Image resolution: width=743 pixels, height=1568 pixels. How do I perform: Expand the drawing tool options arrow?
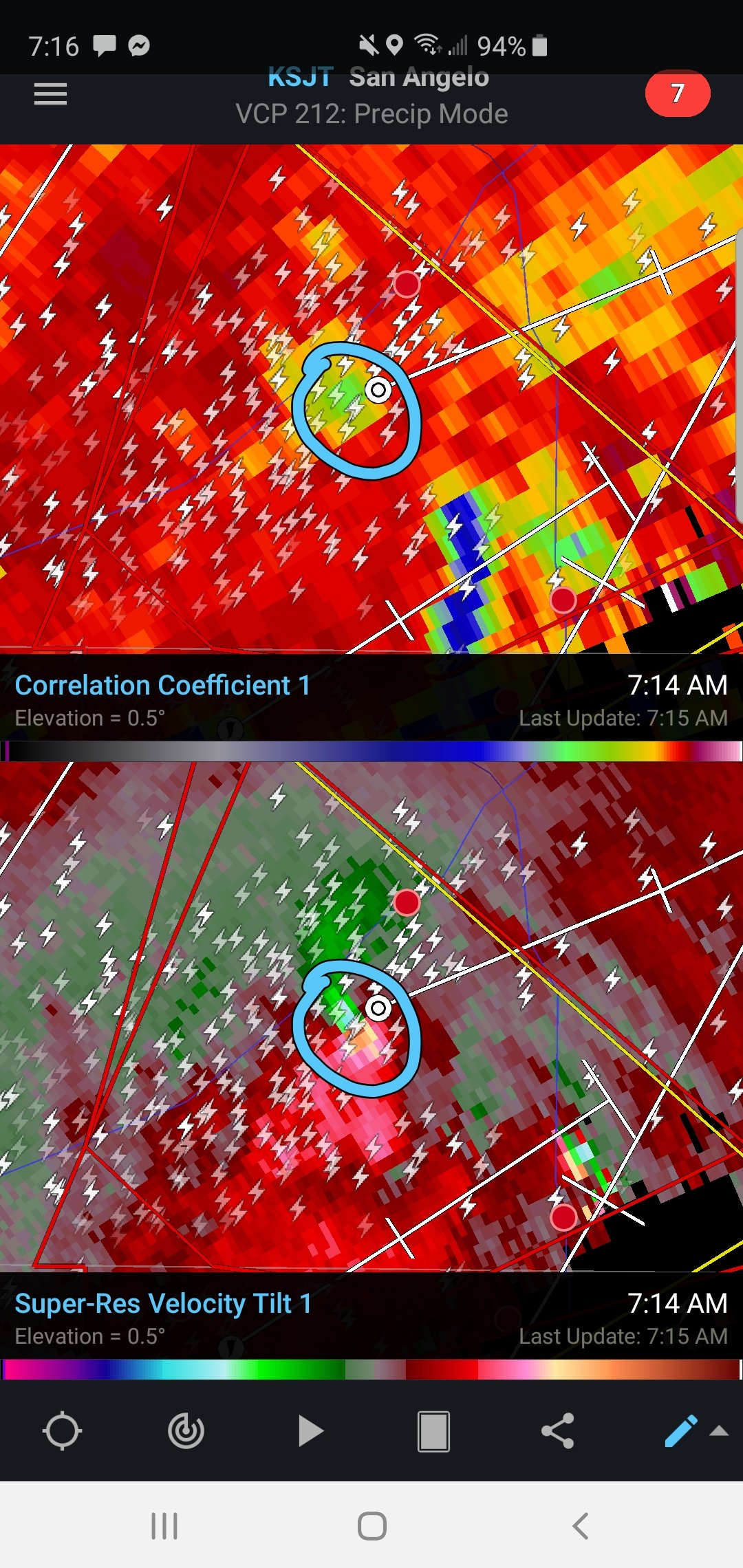719,1431
